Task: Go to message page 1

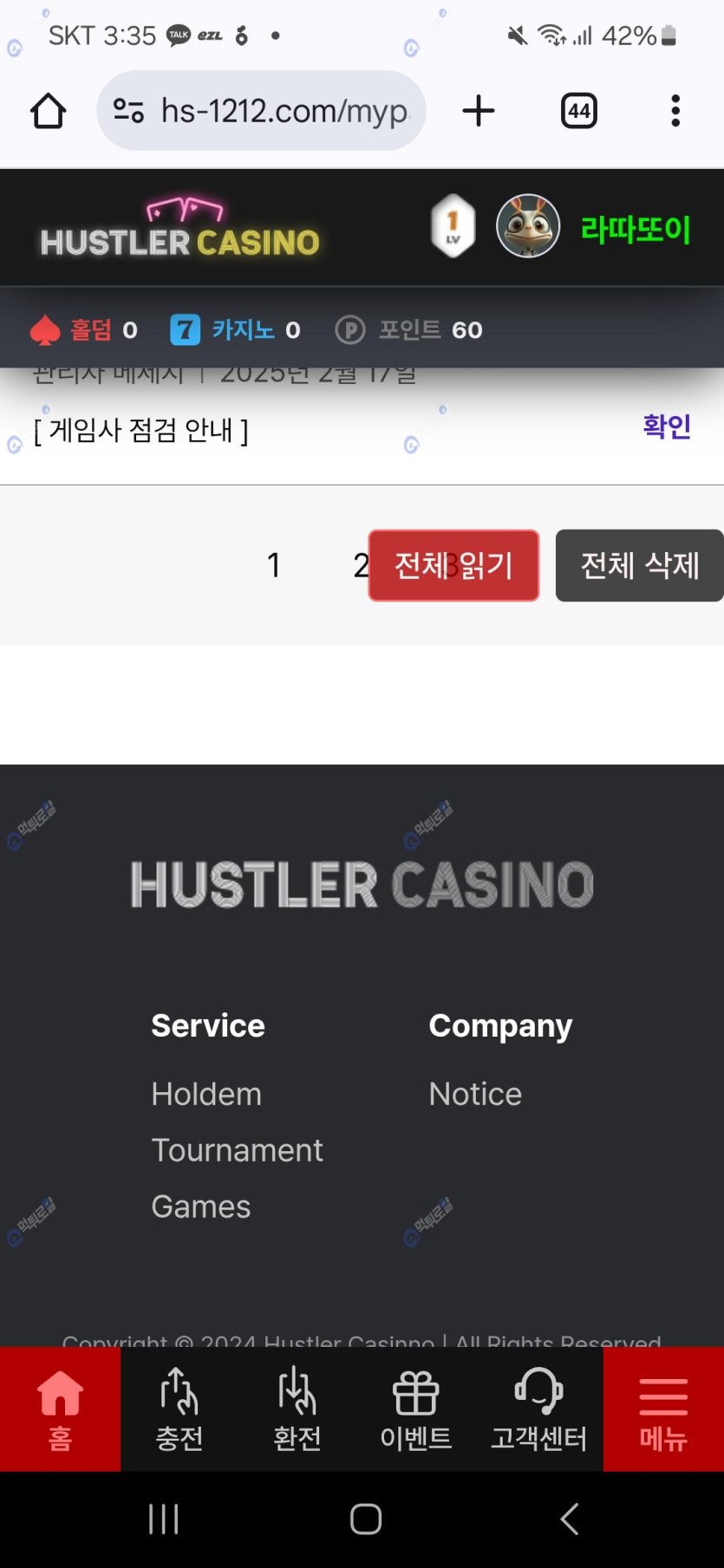Action: (x=274, y=565)
